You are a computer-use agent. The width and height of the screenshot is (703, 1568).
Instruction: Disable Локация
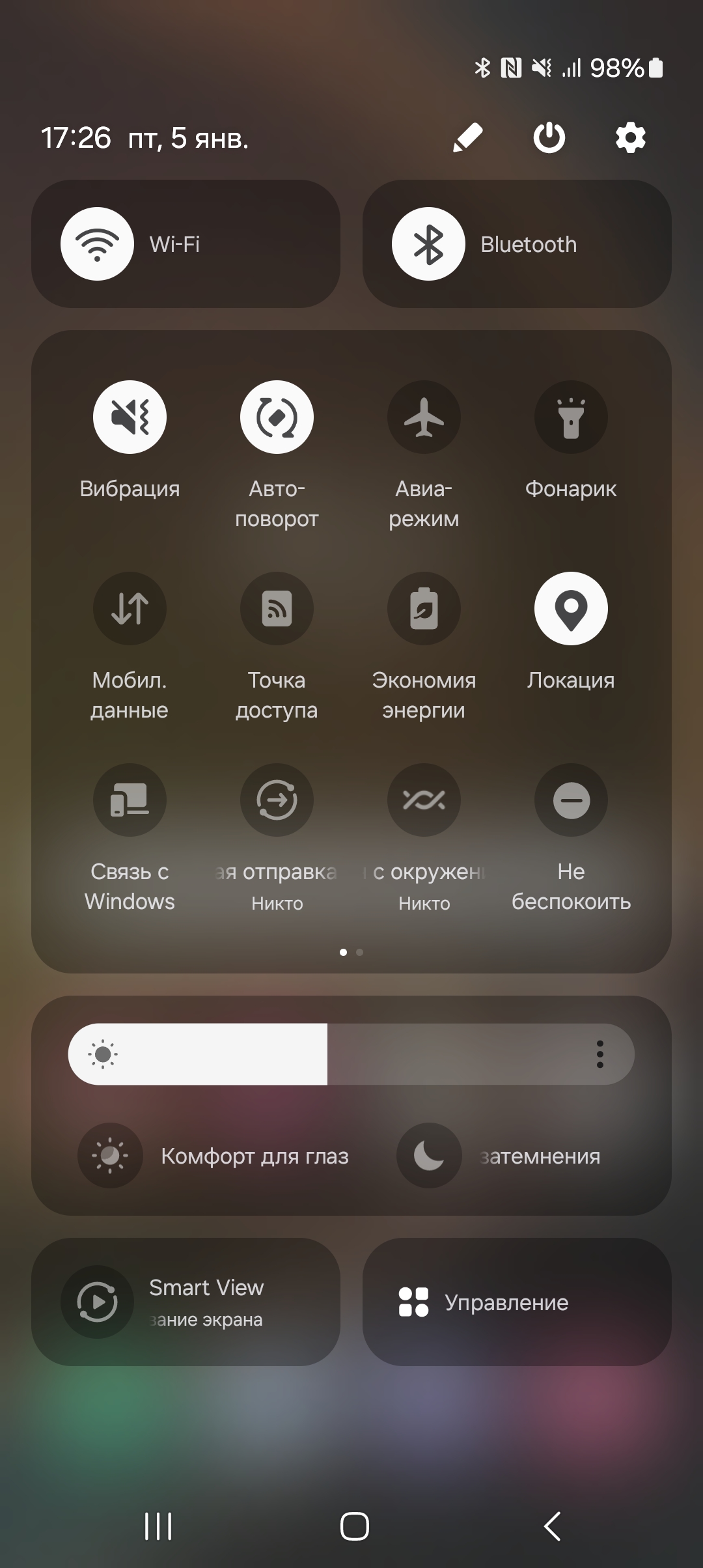tap(571, 609)
